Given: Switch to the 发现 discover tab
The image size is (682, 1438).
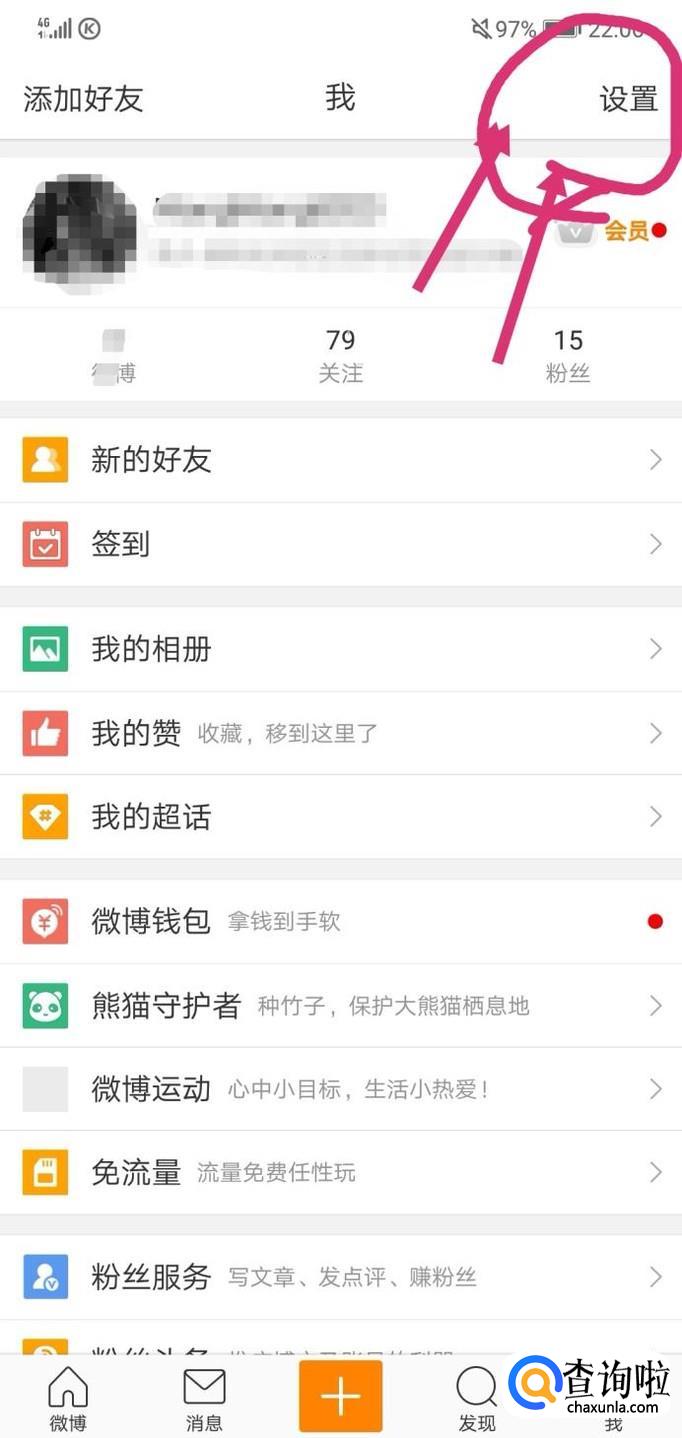Looking at the screenshot, I should tap(476, 1398).
